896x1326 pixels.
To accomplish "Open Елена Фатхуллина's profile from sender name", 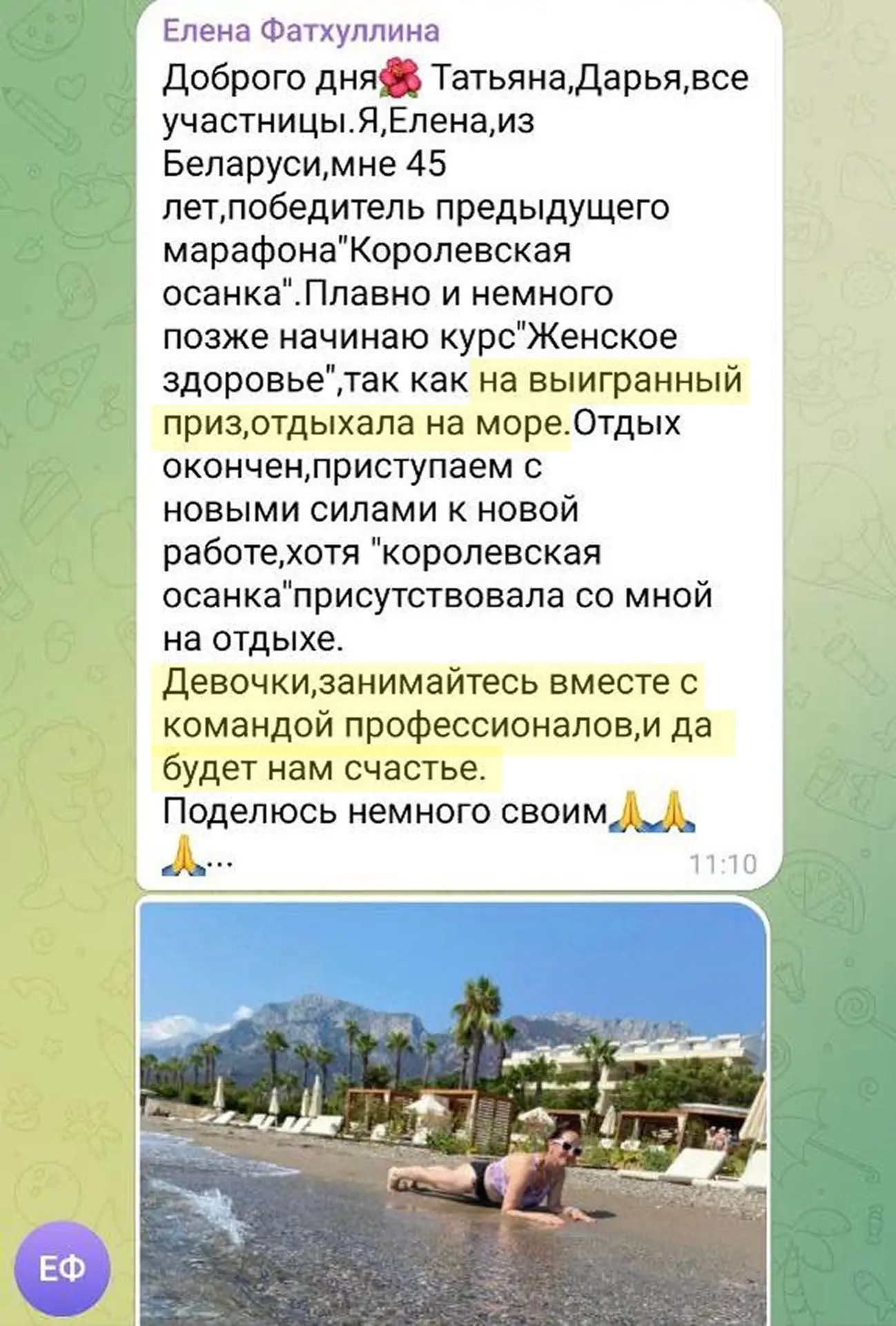I will [x=301, y=32].
